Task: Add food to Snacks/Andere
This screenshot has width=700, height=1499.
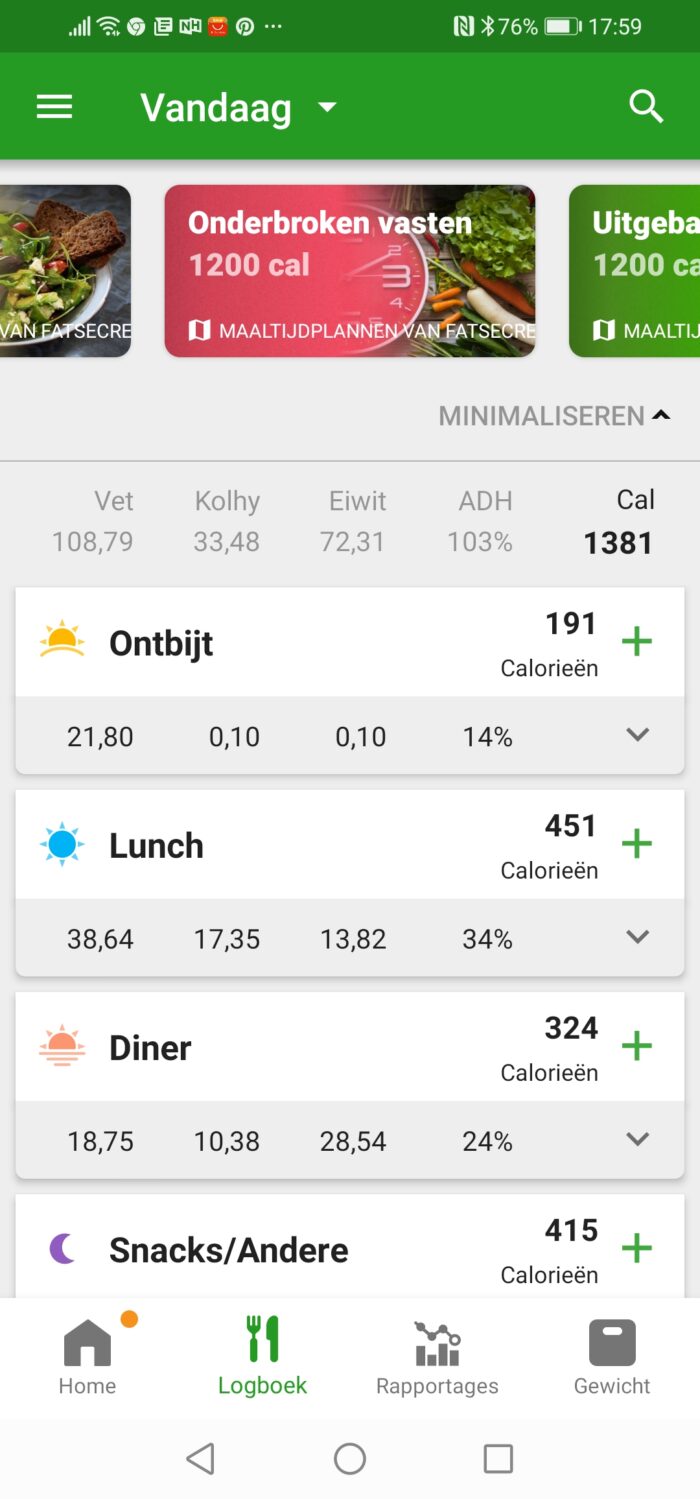Action: pyautogui.click(x=637, y=1248)
